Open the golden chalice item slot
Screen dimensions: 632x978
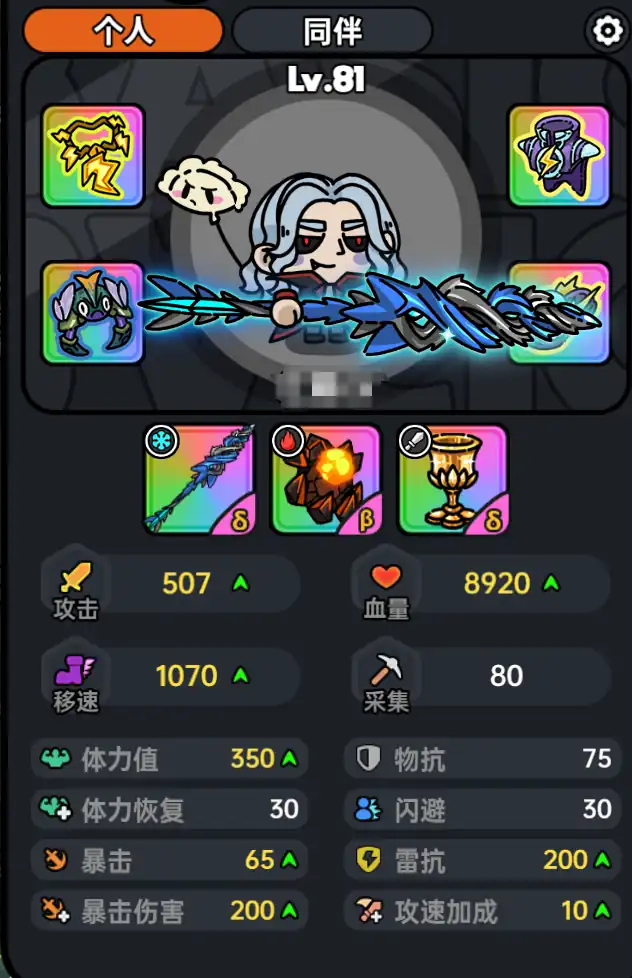coord(453,480)
